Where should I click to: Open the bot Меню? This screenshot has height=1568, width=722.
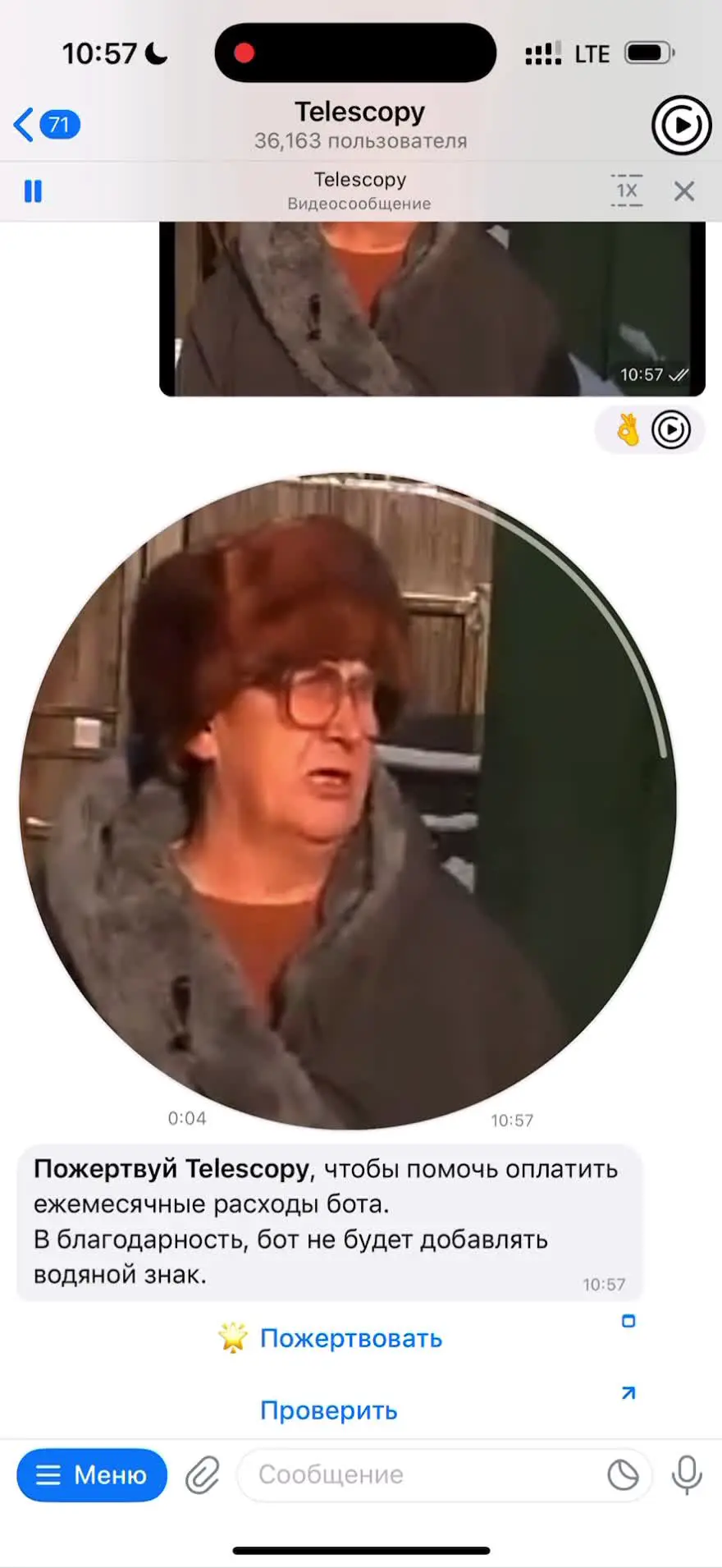point(92,1475)
